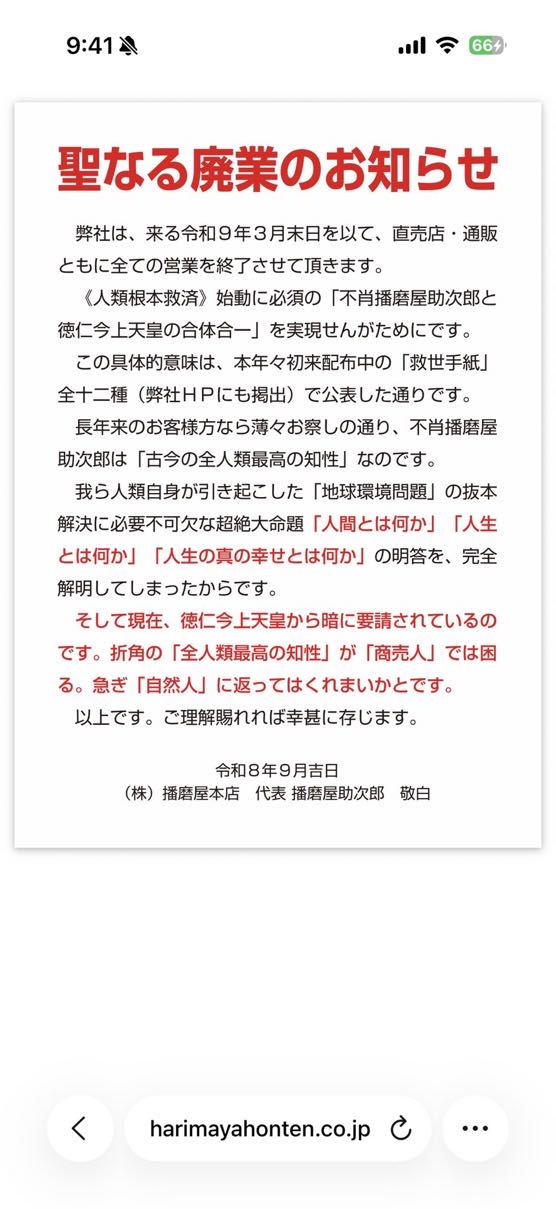The height and width of the screenshot is (1209, 556).
Task: Open the harimayahonten.co.jp address bar
Action: pyautogui.click(x=260, y=1129)
